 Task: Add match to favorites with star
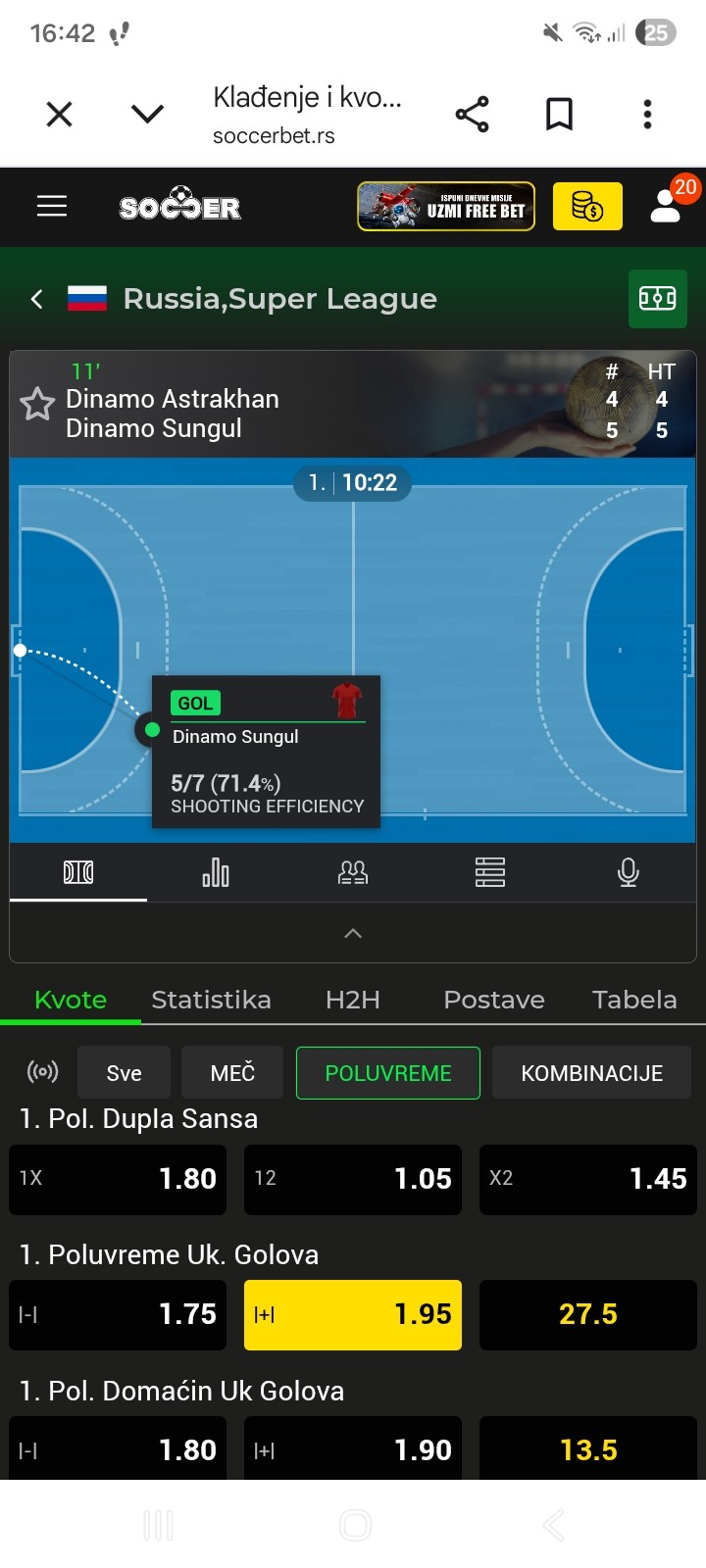pyautogui.click(x=37, y=403)
